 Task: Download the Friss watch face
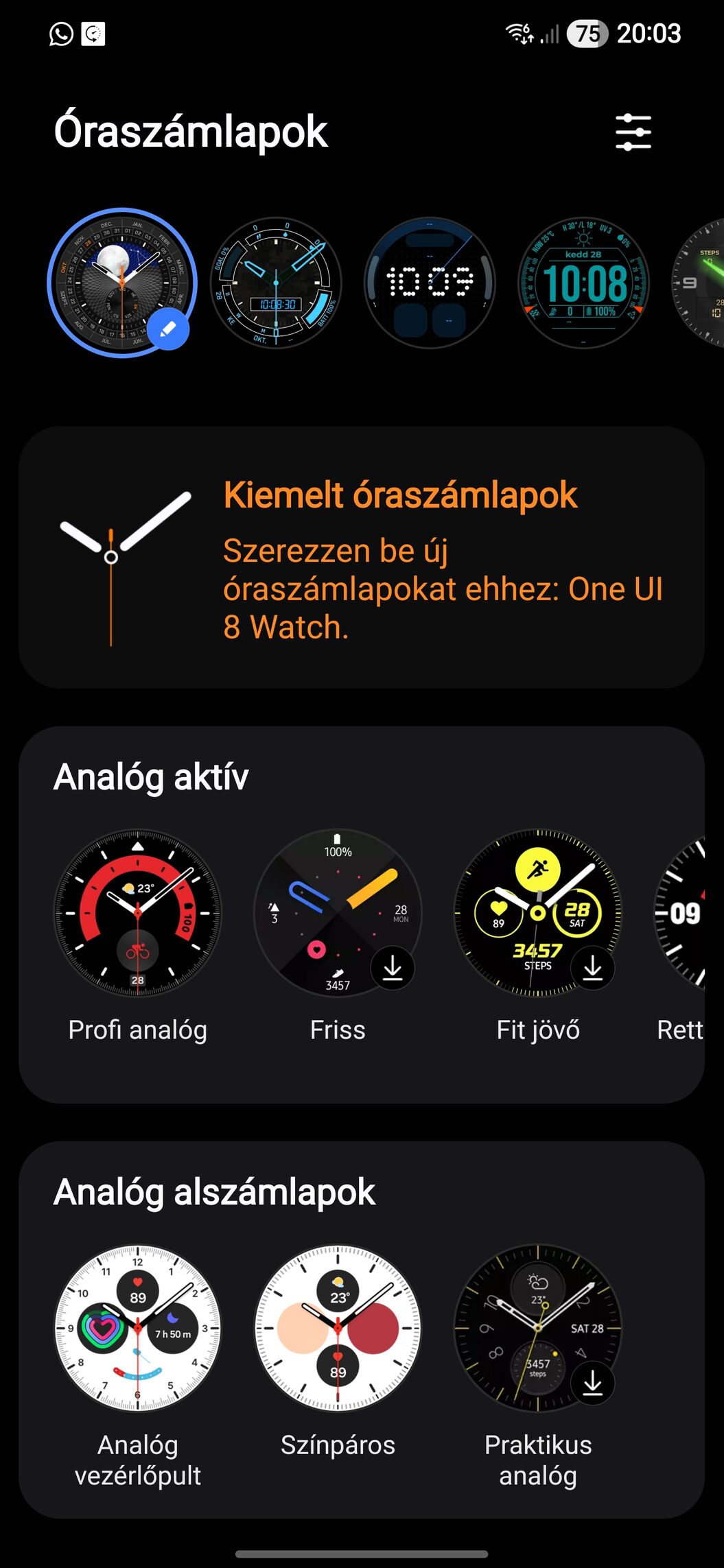(393, 968)
